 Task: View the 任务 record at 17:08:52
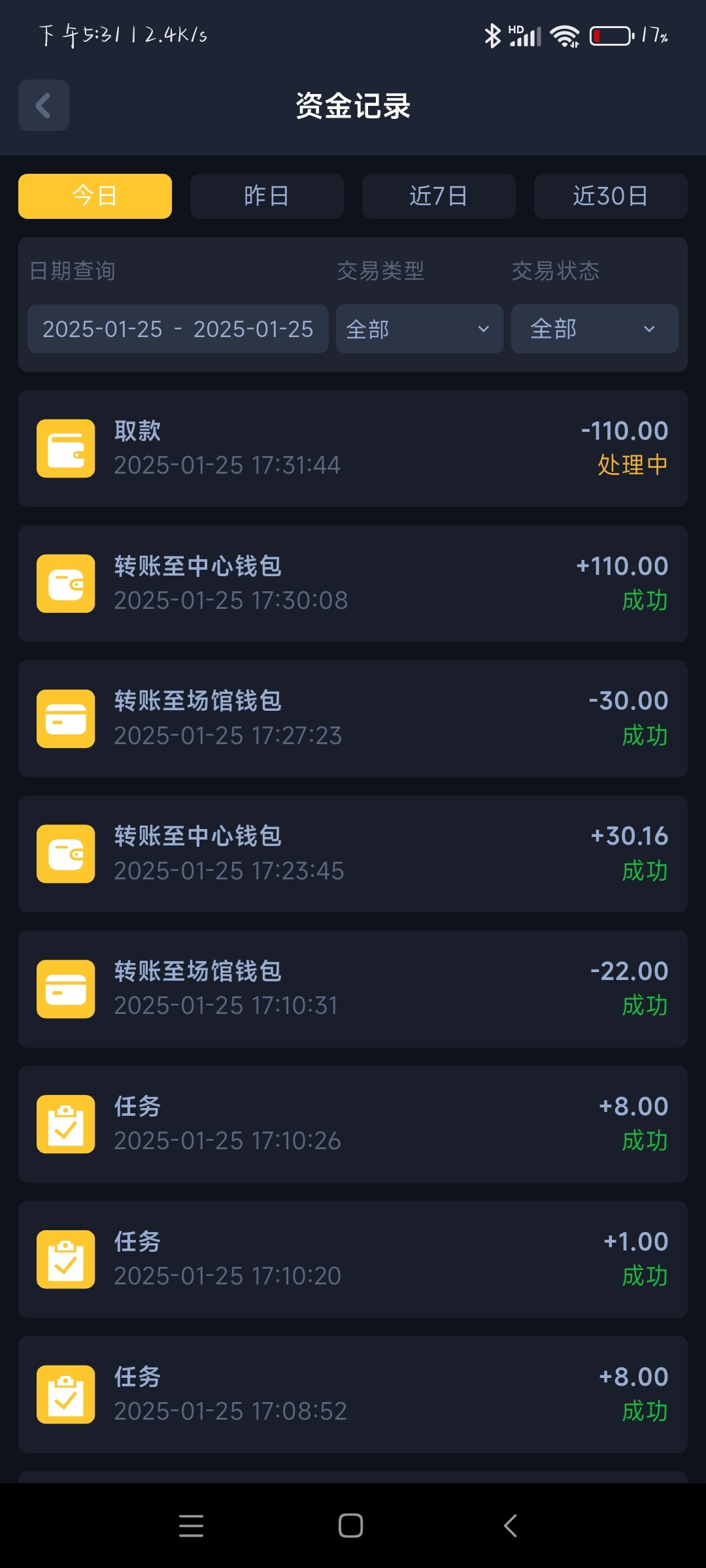point(353,1395)
